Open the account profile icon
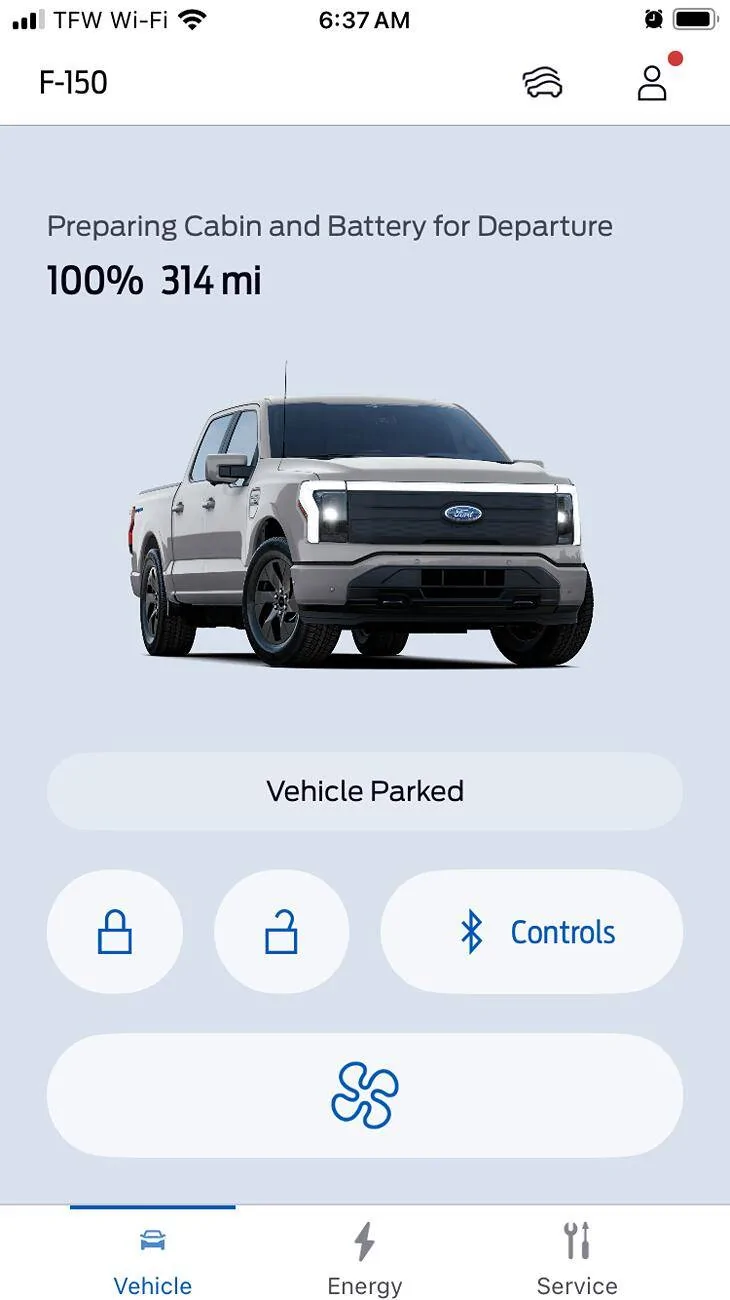 click(x=652, y=83)
